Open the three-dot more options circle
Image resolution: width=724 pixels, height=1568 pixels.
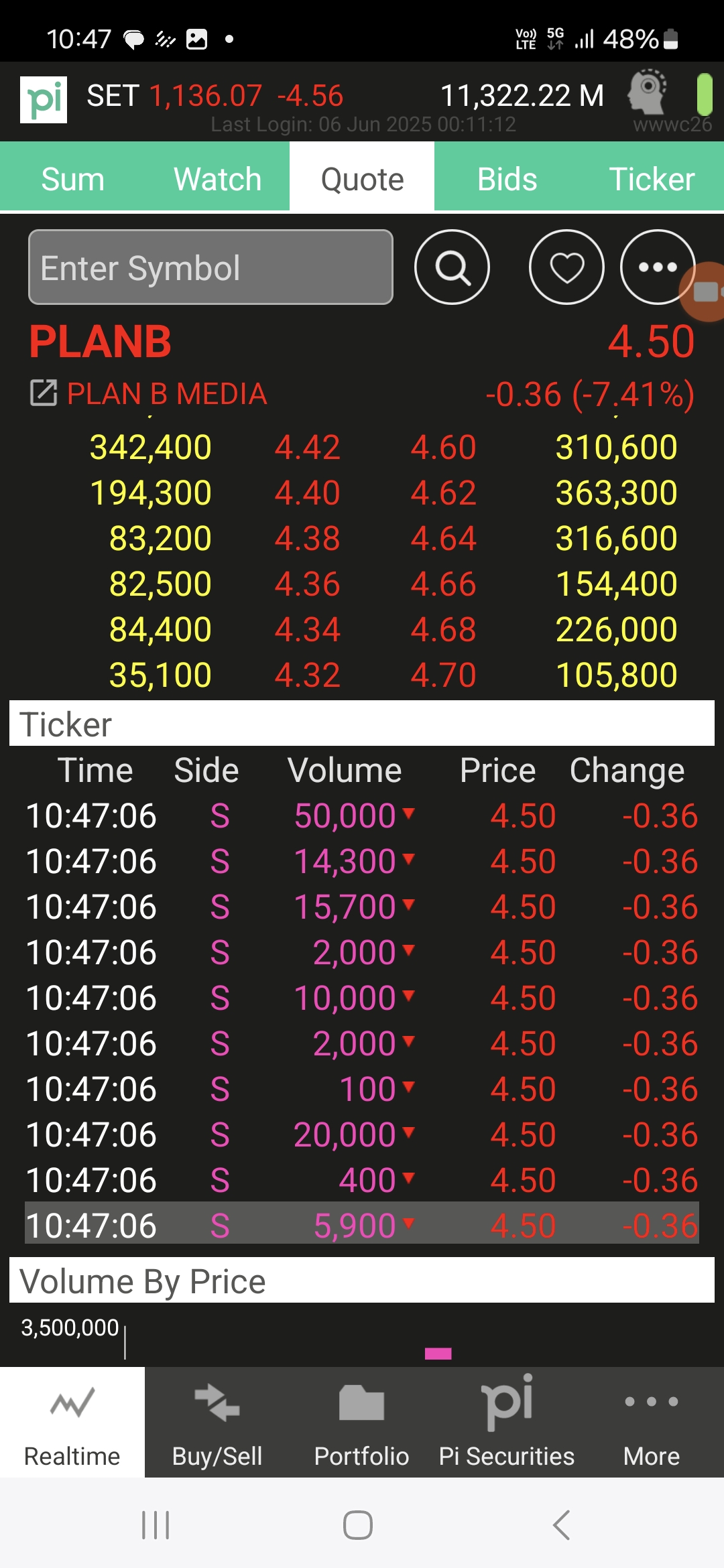pos(658,267)
